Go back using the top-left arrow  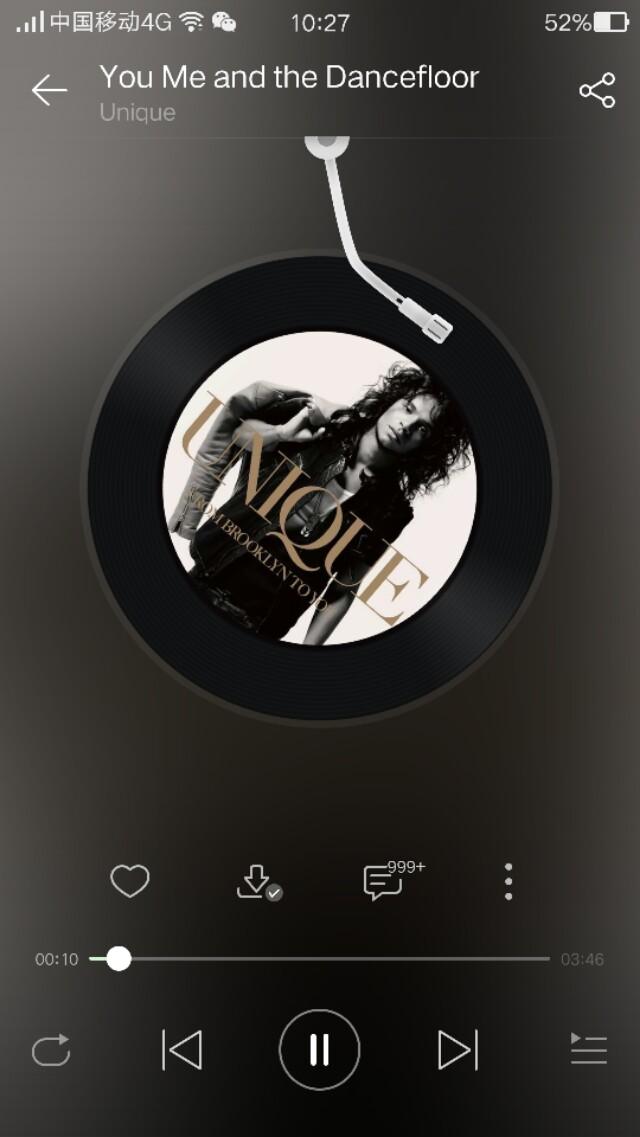(48, 91)
